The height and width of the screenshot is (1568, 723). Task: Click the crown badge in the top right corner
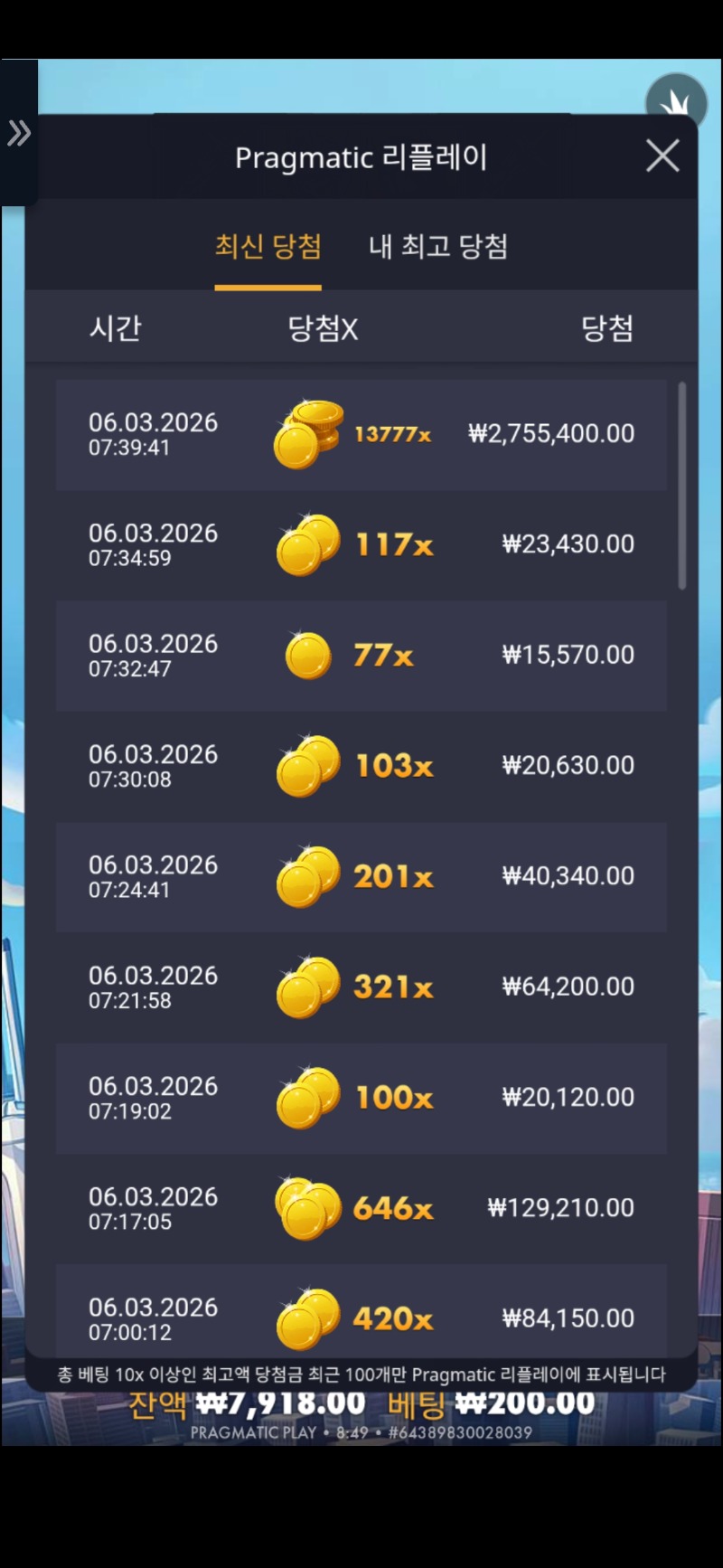pos(676,101)
